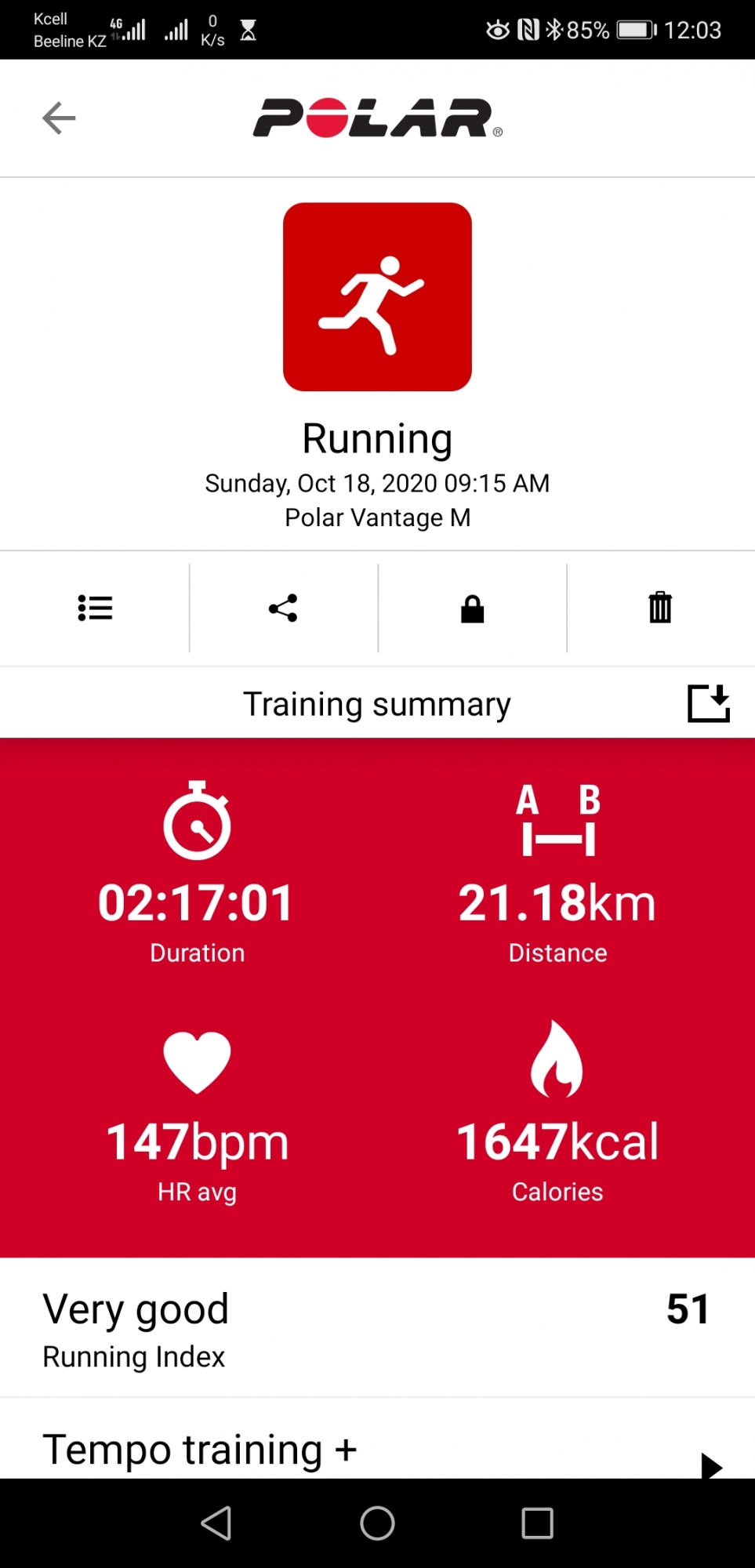Tap the system home button
This screenshot has height=1568, width=755.
click(377, 1523)
